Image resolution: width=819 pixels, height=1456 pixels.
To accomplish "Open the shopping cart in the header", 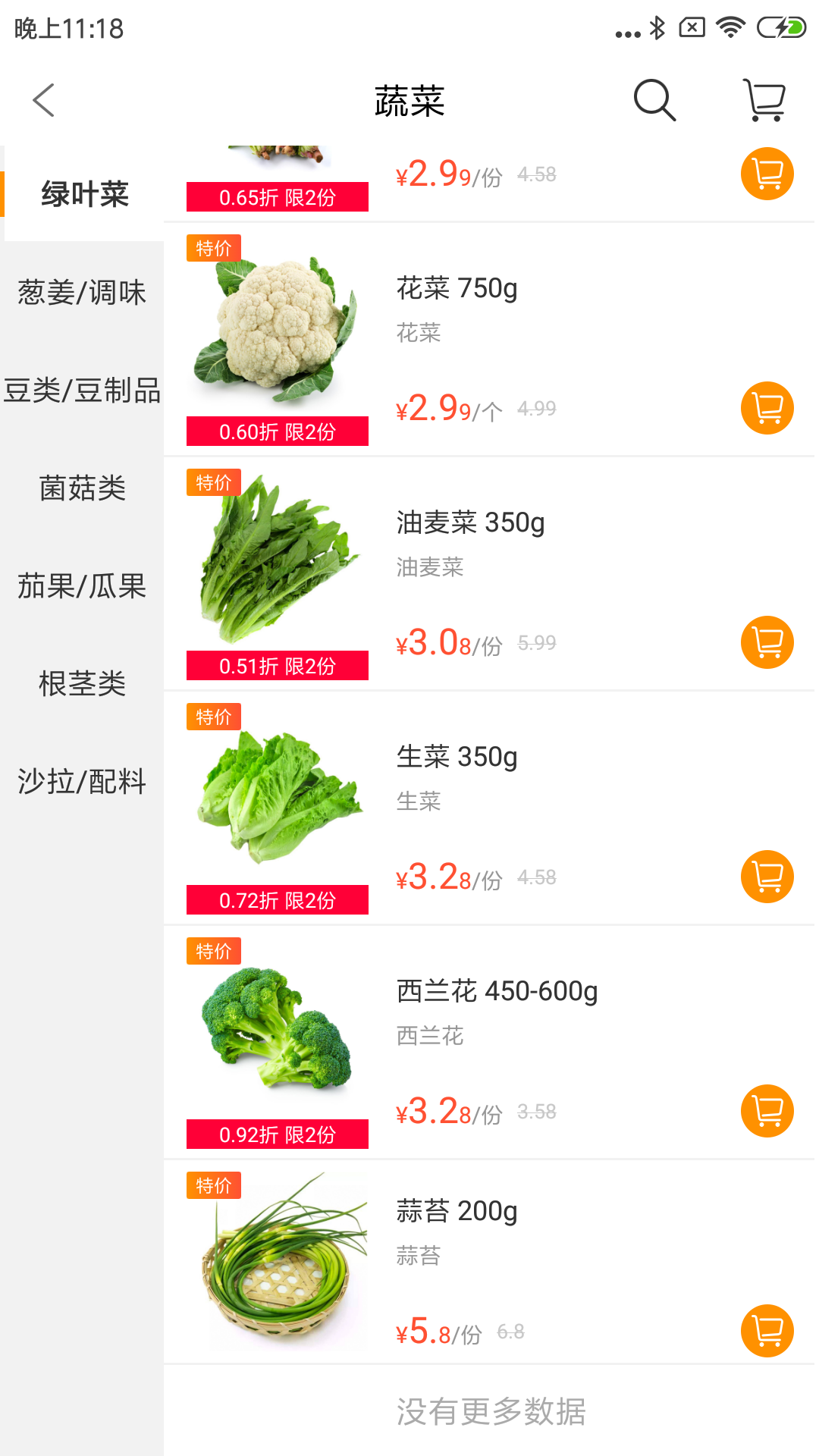I will [764, 100].
